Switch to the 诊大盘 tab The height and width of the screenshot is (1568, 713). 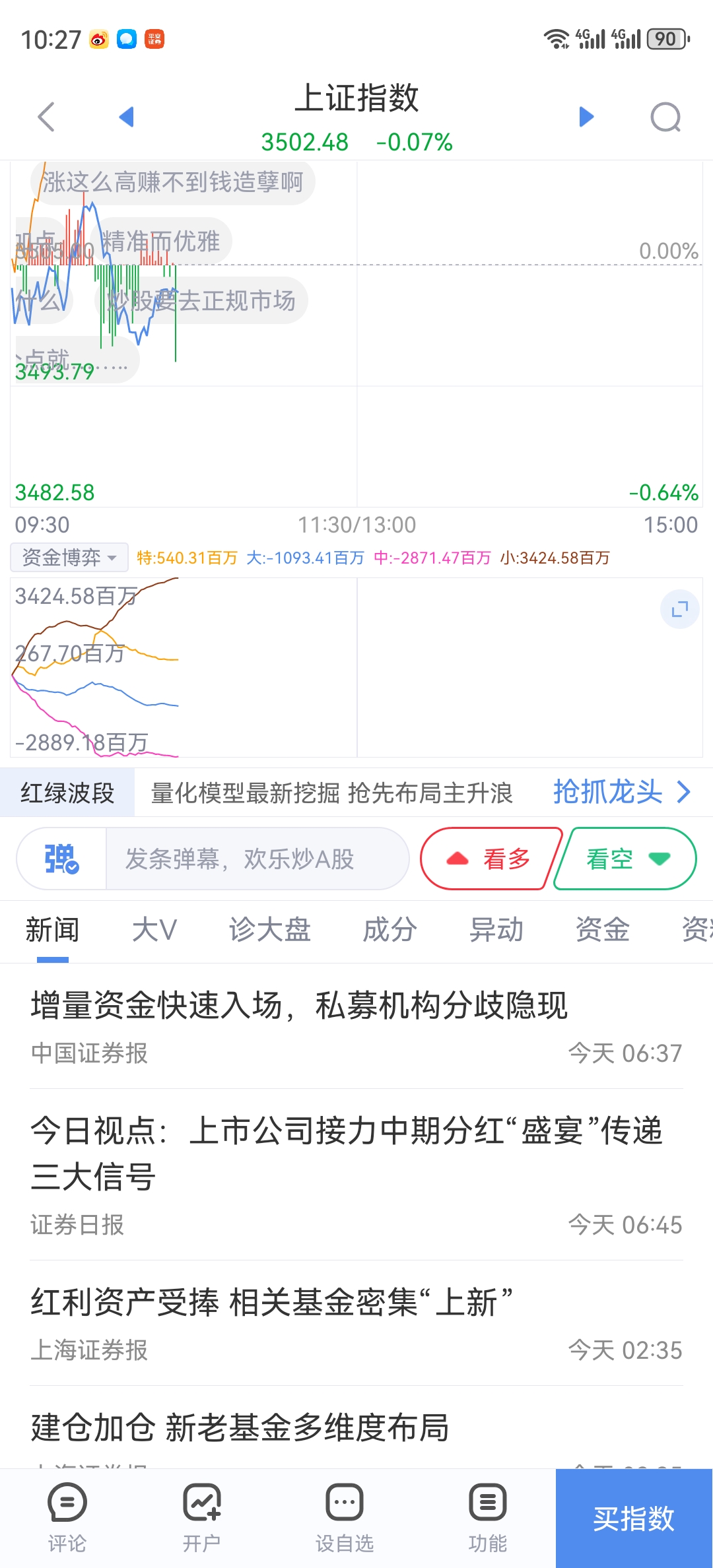tap(269, 930)
